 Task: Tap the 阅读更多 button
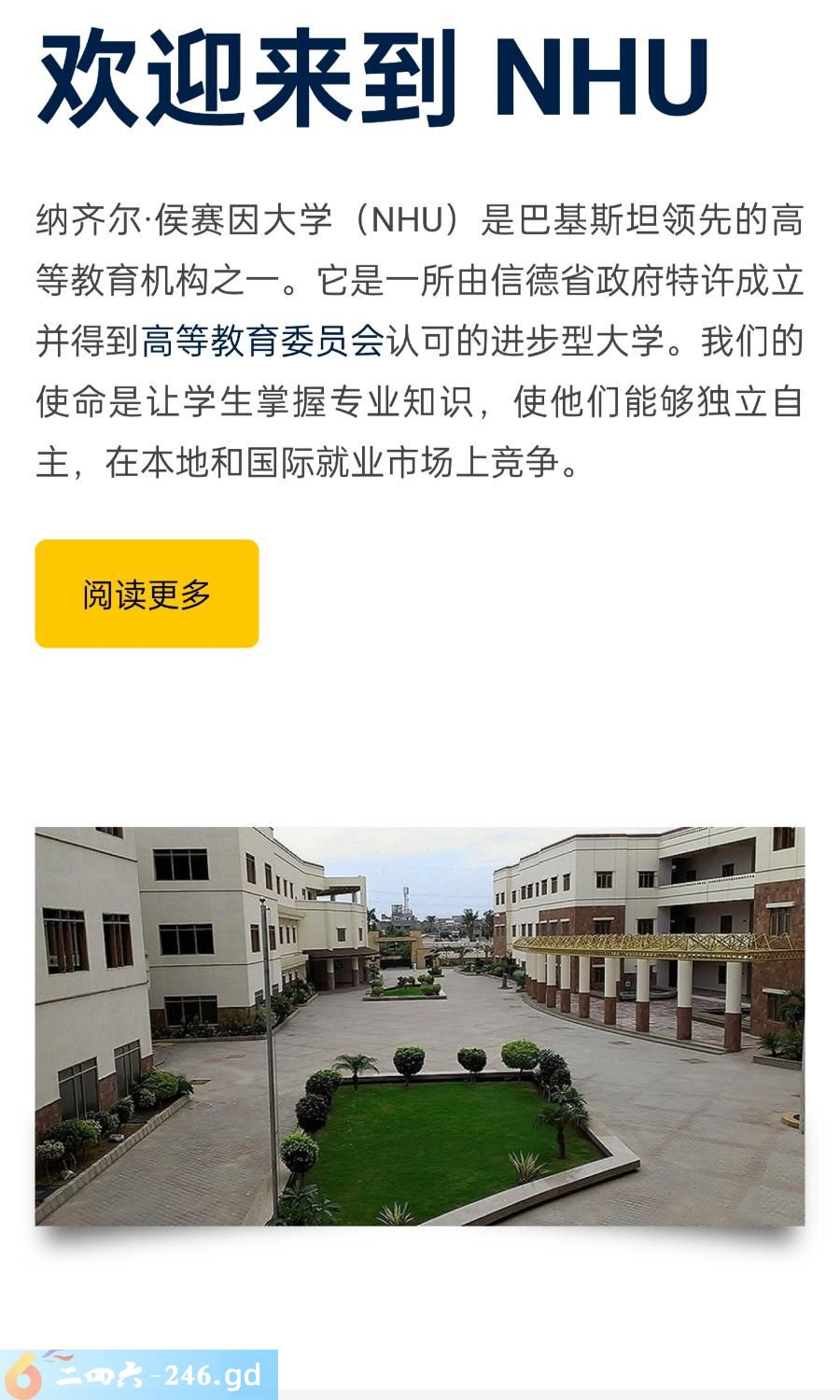click(147, 594)
